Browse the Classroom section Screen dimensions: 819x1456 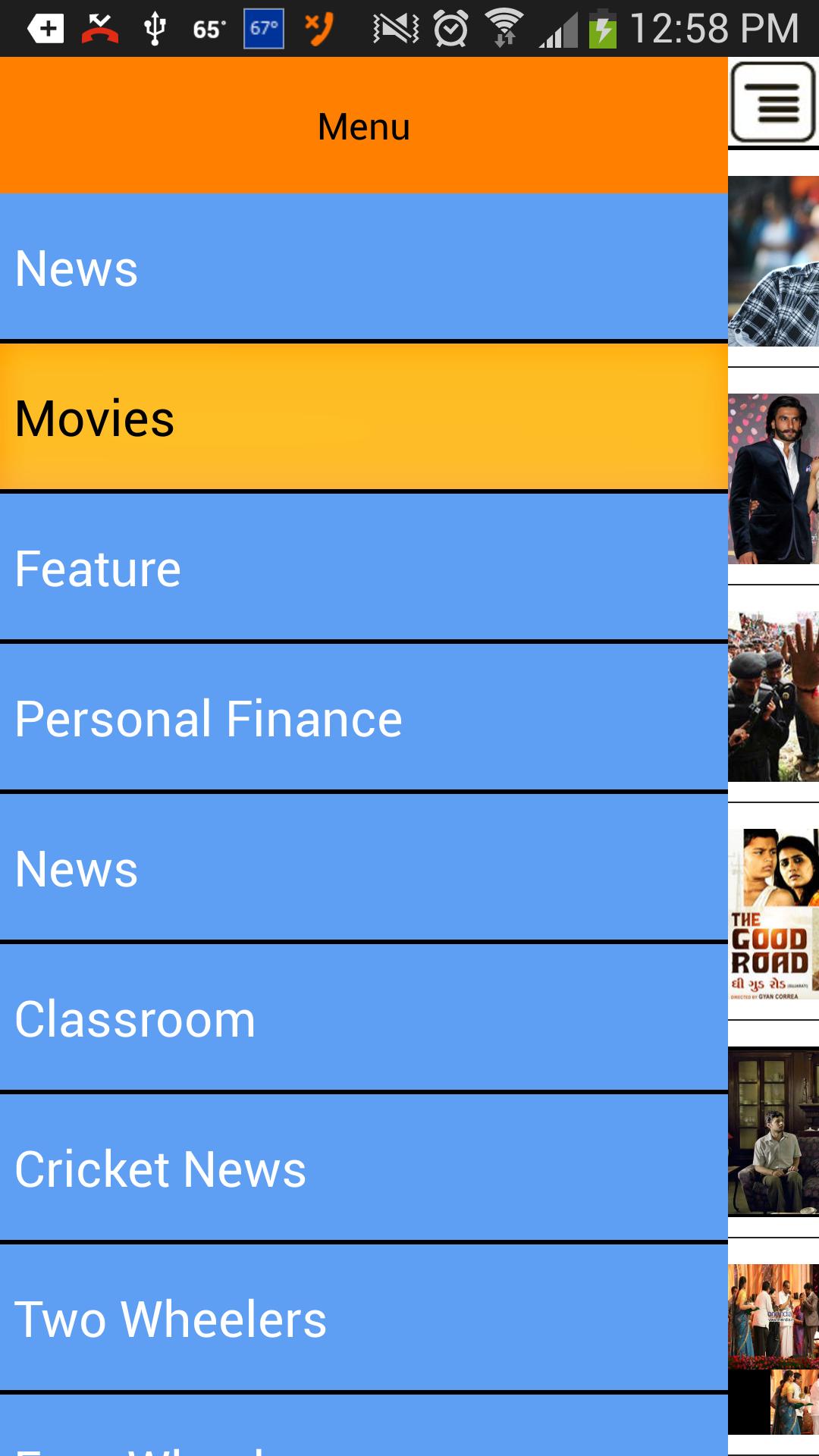click(x=364, y=1018)
